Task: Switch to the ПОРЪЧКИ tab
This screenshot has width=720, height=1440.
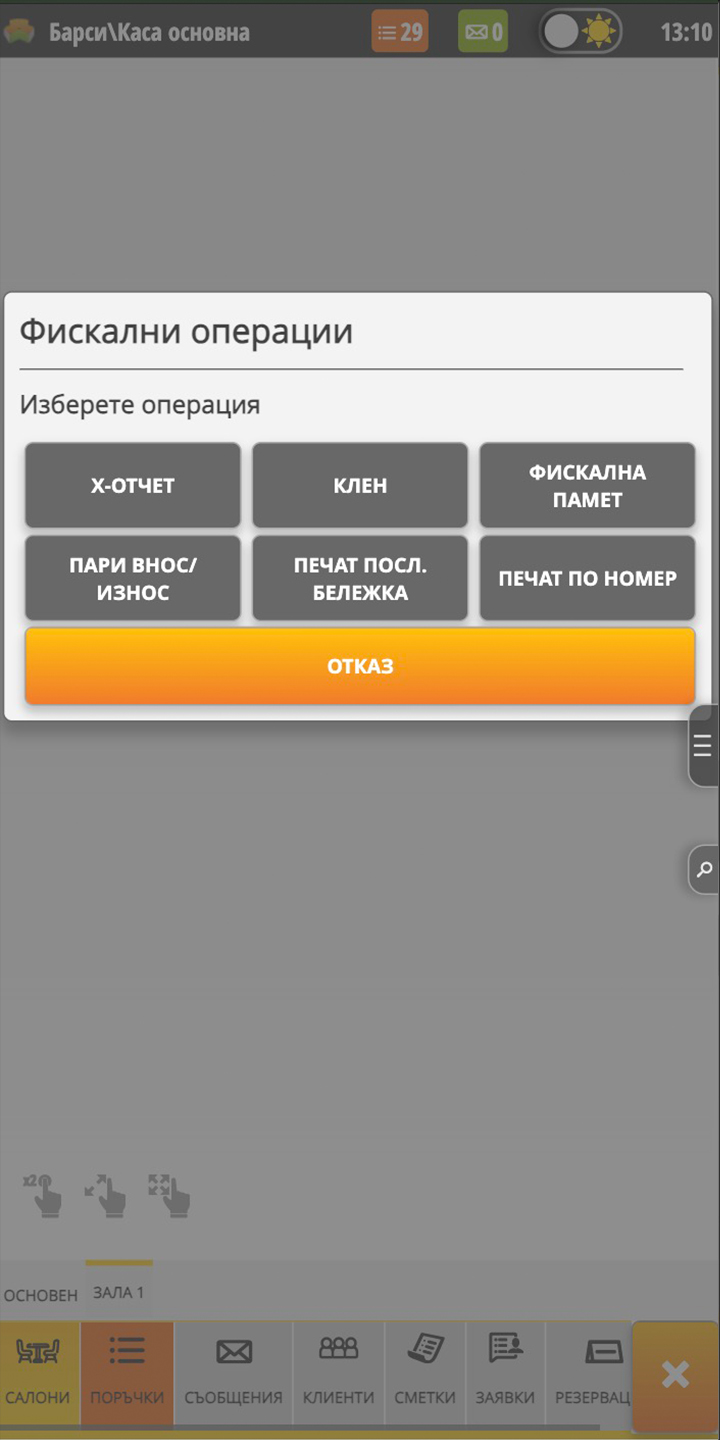Action: 126,1371
